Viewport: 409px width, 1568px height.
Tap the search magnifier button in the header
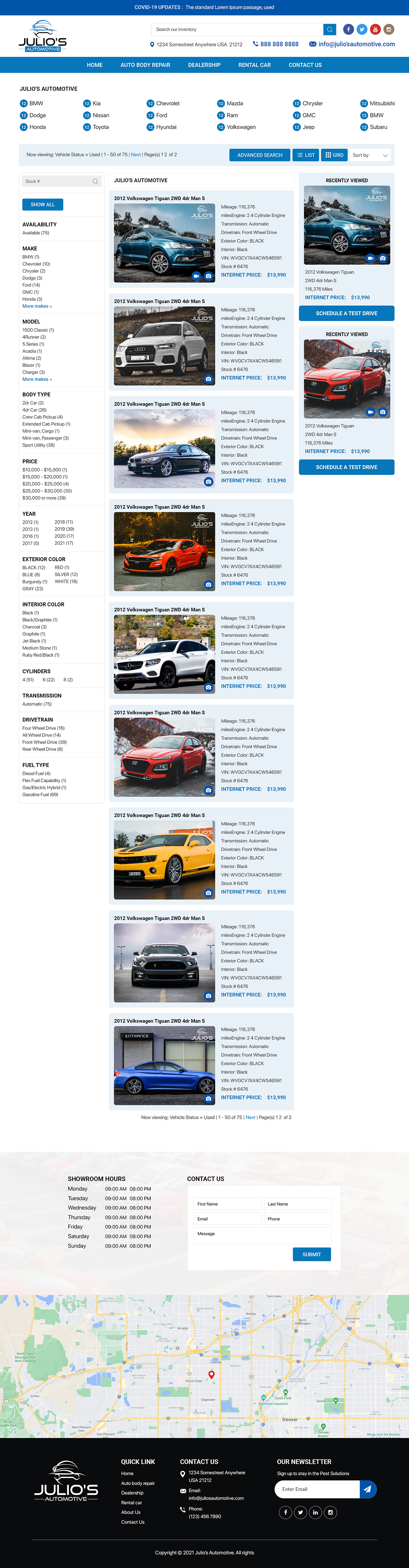[x=329, y=29]
